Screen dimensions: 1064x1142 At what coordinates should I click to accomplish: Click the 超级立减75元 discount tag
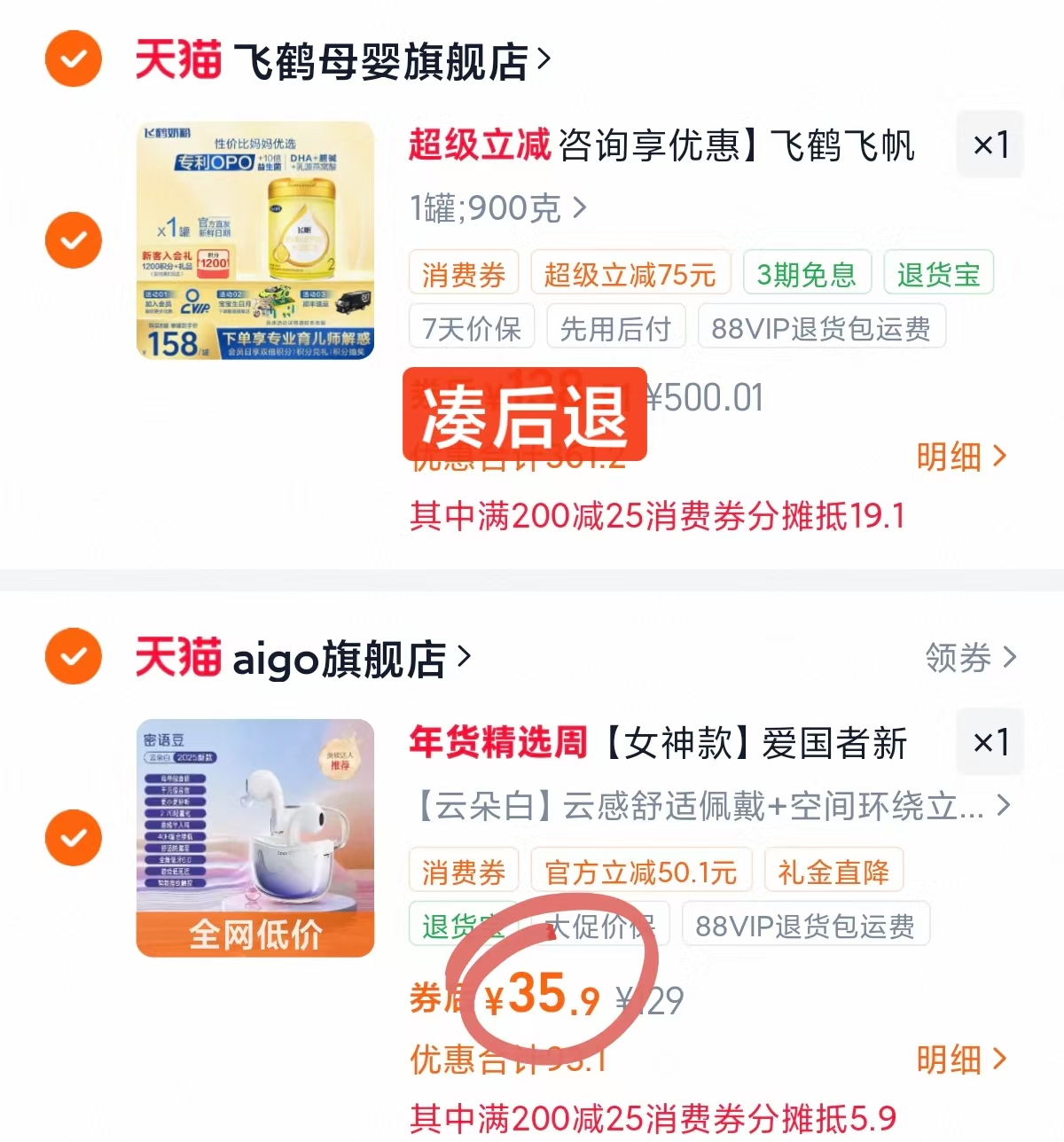tap(631, 273)
